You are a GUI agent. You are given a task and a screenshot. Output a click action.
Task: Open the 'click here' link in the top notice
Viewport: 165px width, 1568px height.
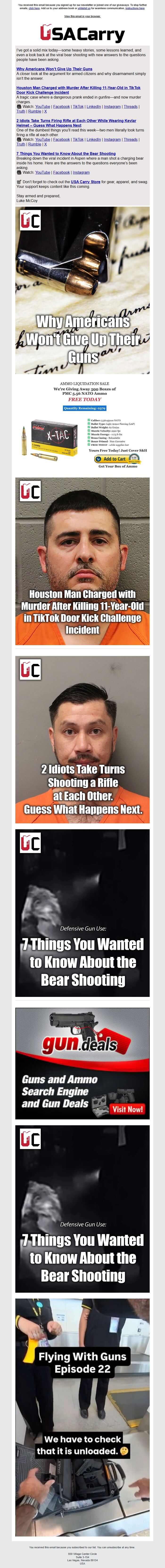[34, 8]
